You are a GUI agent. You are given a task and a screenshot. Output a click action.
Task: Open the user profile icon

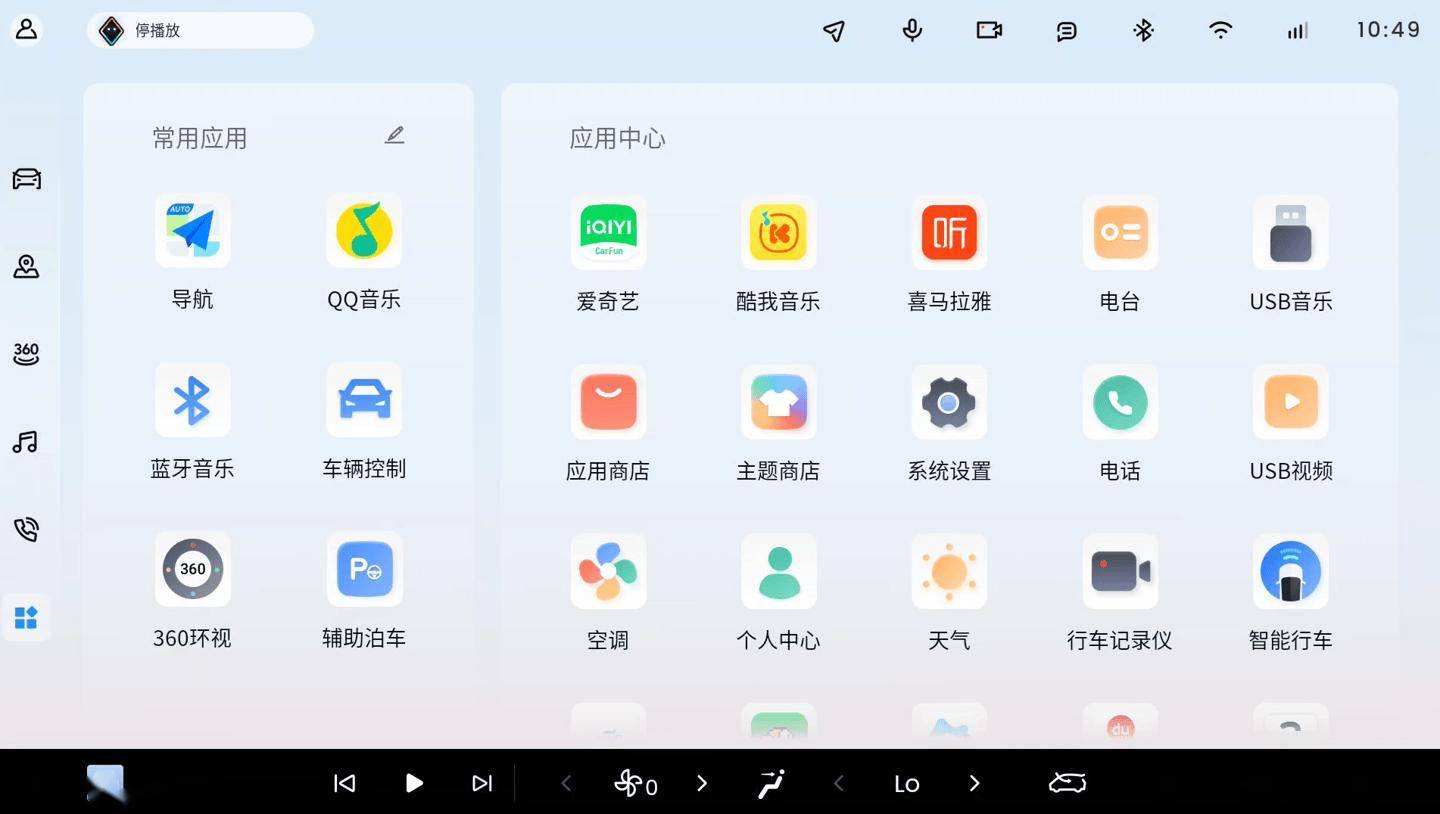pos(26,30)
